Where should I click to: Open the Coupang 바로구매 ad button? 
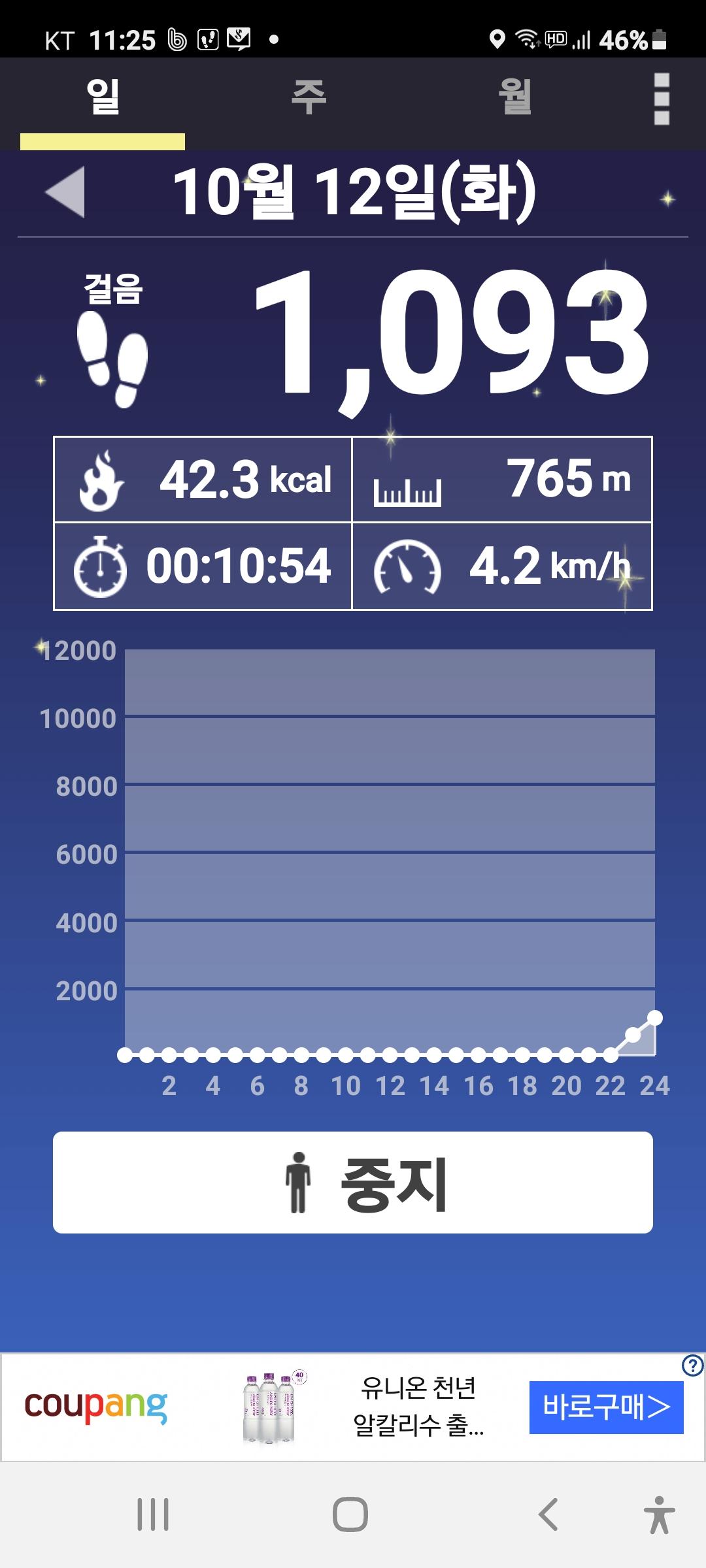[x=606, y=1407]
